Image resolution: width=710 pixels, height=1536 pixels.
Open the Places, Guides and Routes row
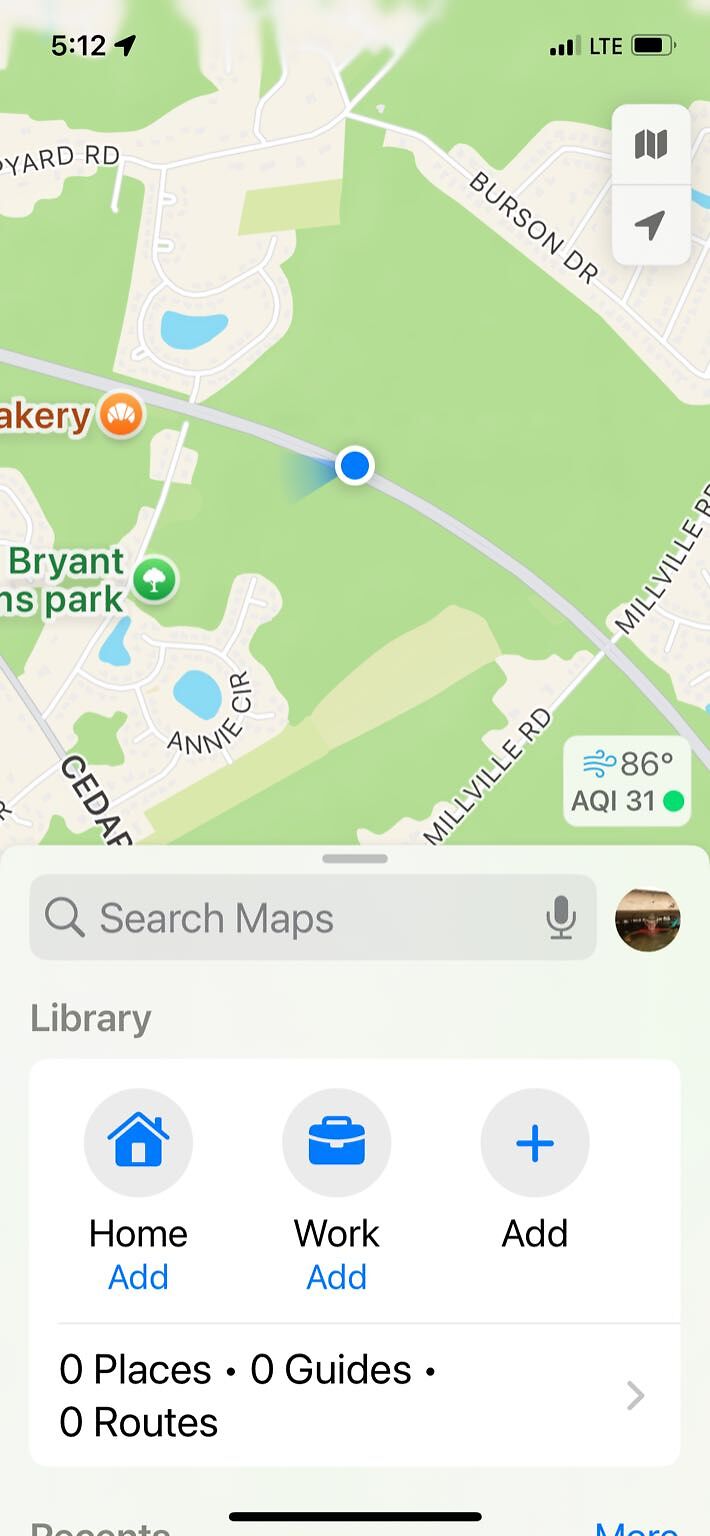(355, 1395)
